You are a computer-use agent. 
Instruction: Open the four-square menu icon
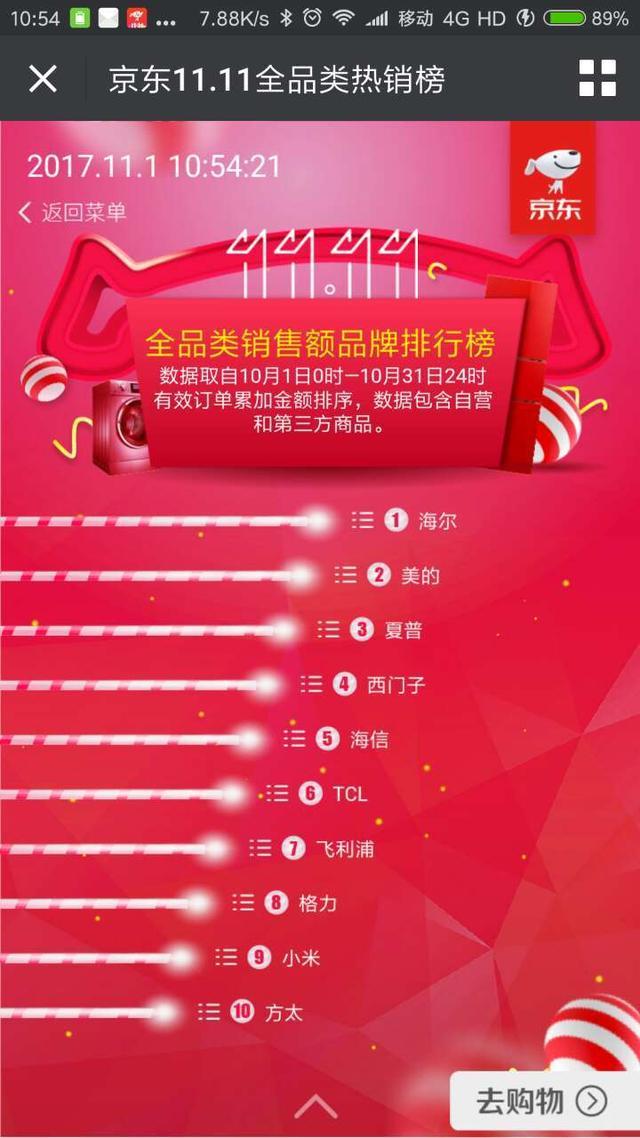pyautogui.click(x=597, y=78)
